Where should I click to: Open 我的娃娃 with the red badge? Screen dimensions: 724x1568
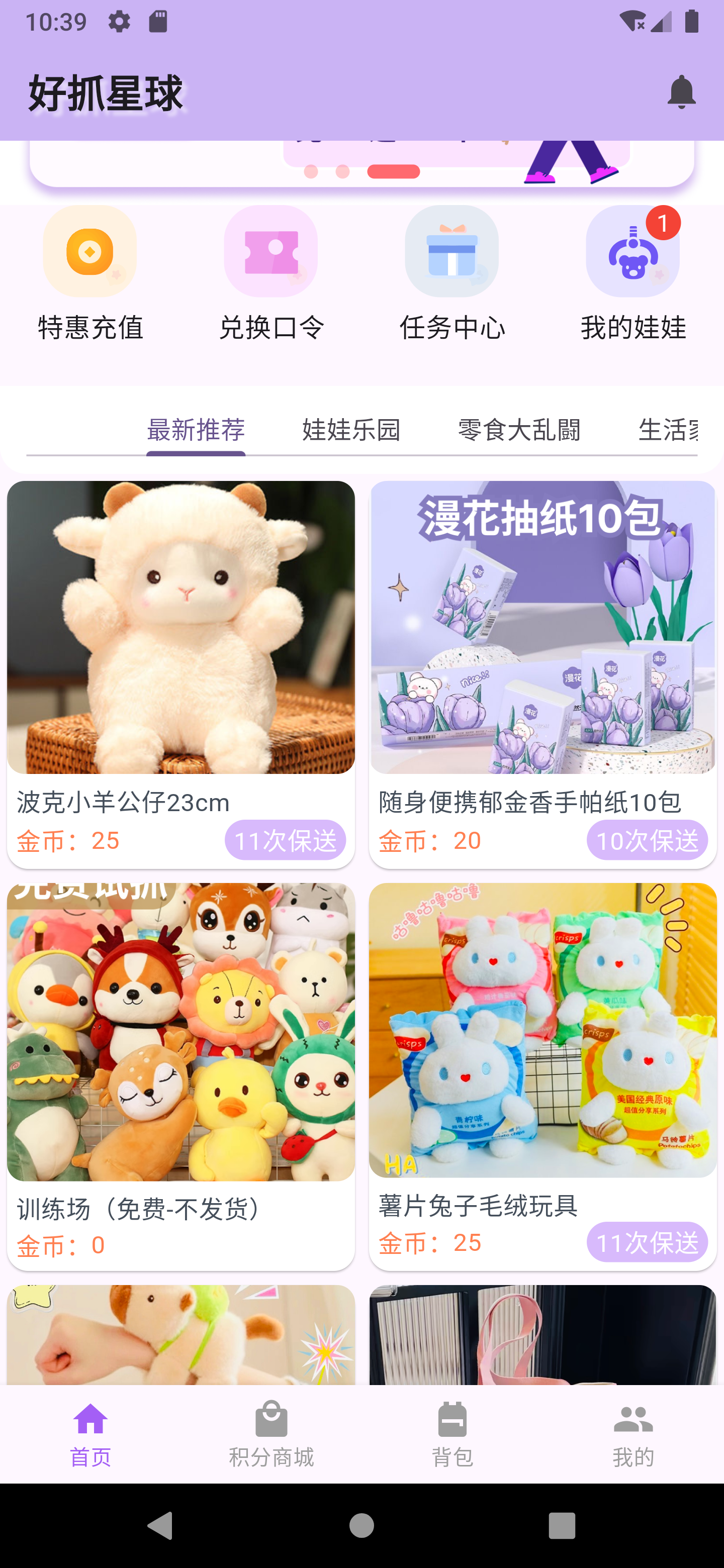(632, 273)
